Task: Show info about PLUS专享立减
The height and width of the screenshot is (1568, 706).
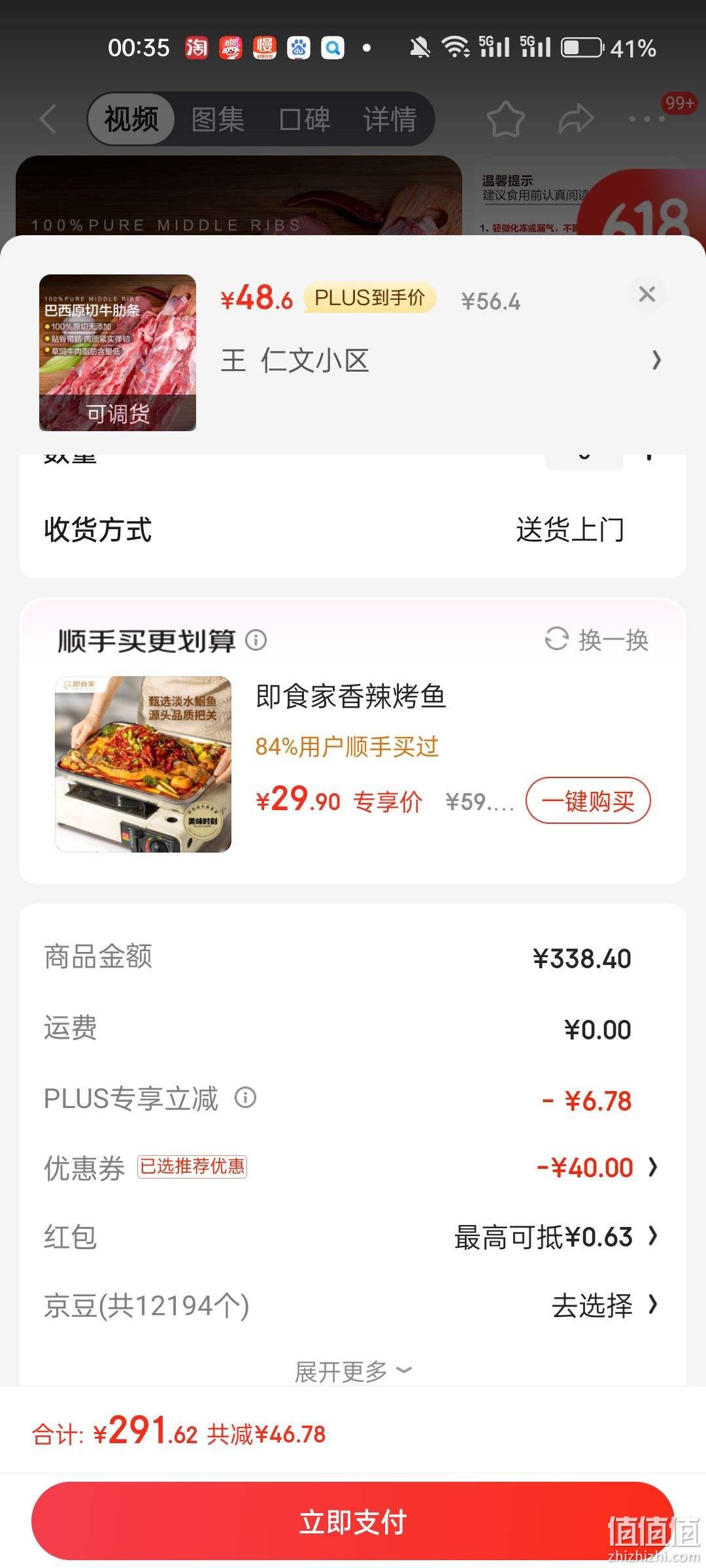Action: point(245,1097)
